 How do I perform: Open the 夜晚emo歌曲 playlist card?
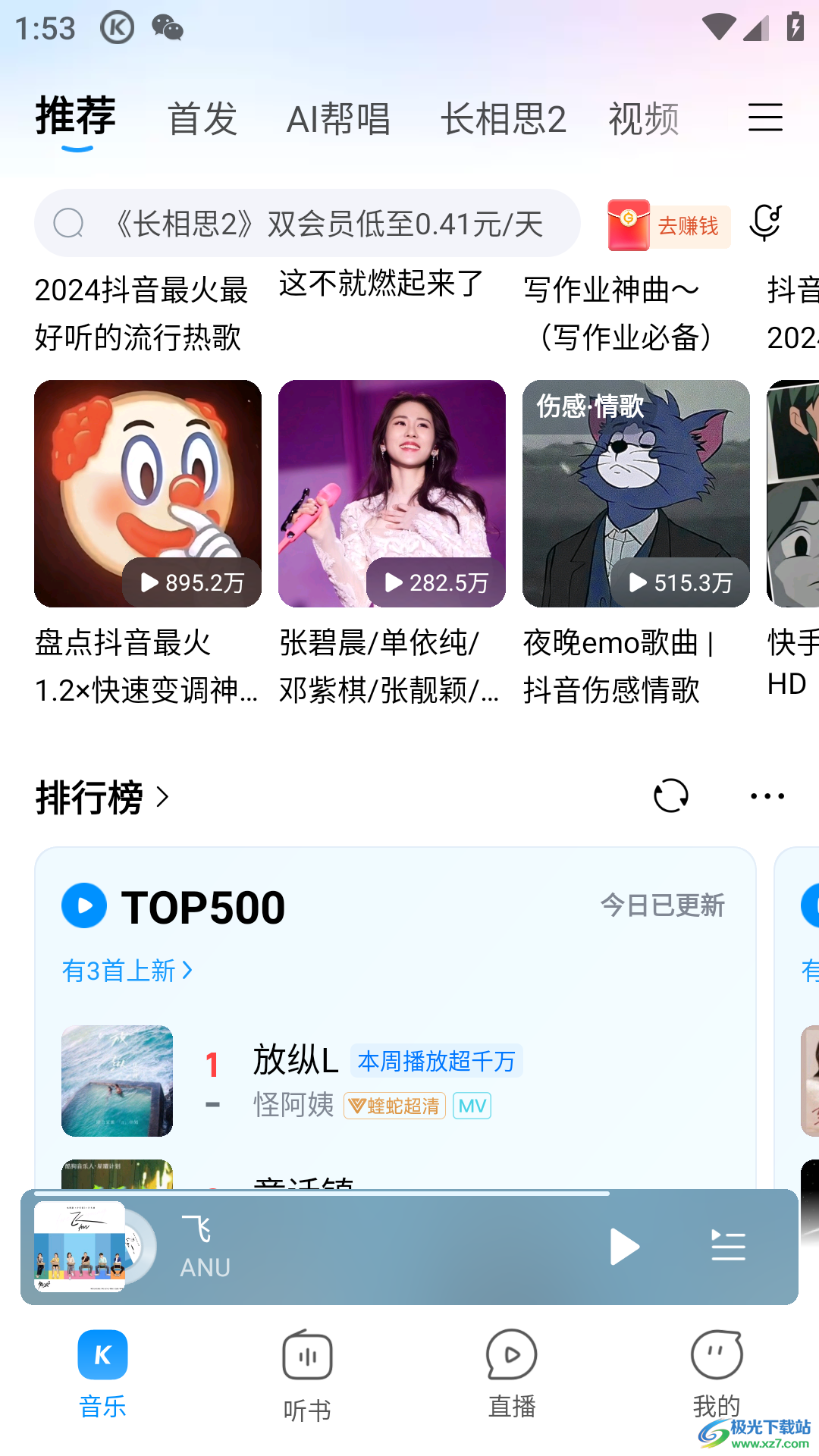pyautogui.click(x=636, y=494)
